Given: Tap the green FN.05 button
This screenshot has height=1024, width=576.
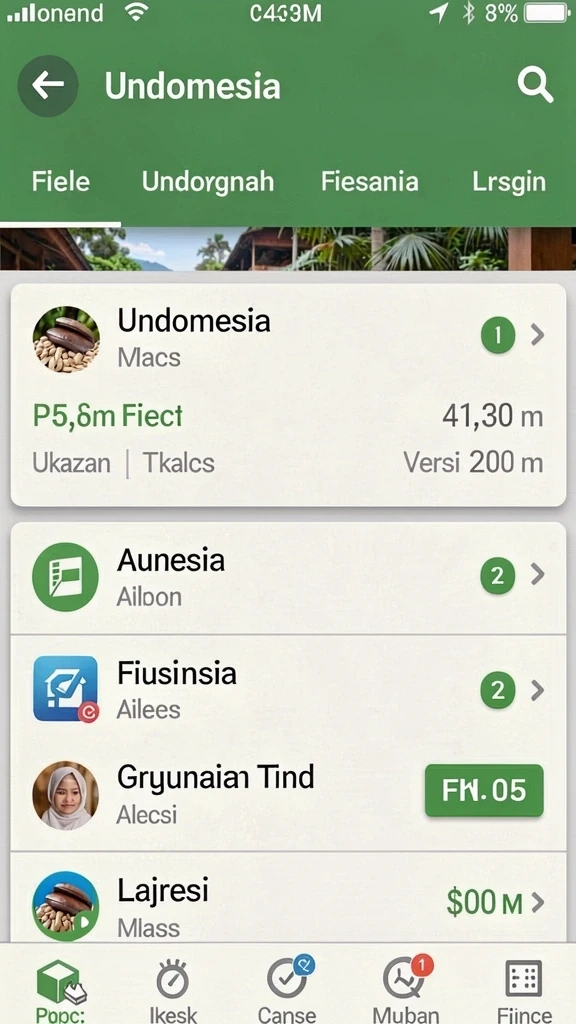Looking at the screenshot, I should pos(484,790).
